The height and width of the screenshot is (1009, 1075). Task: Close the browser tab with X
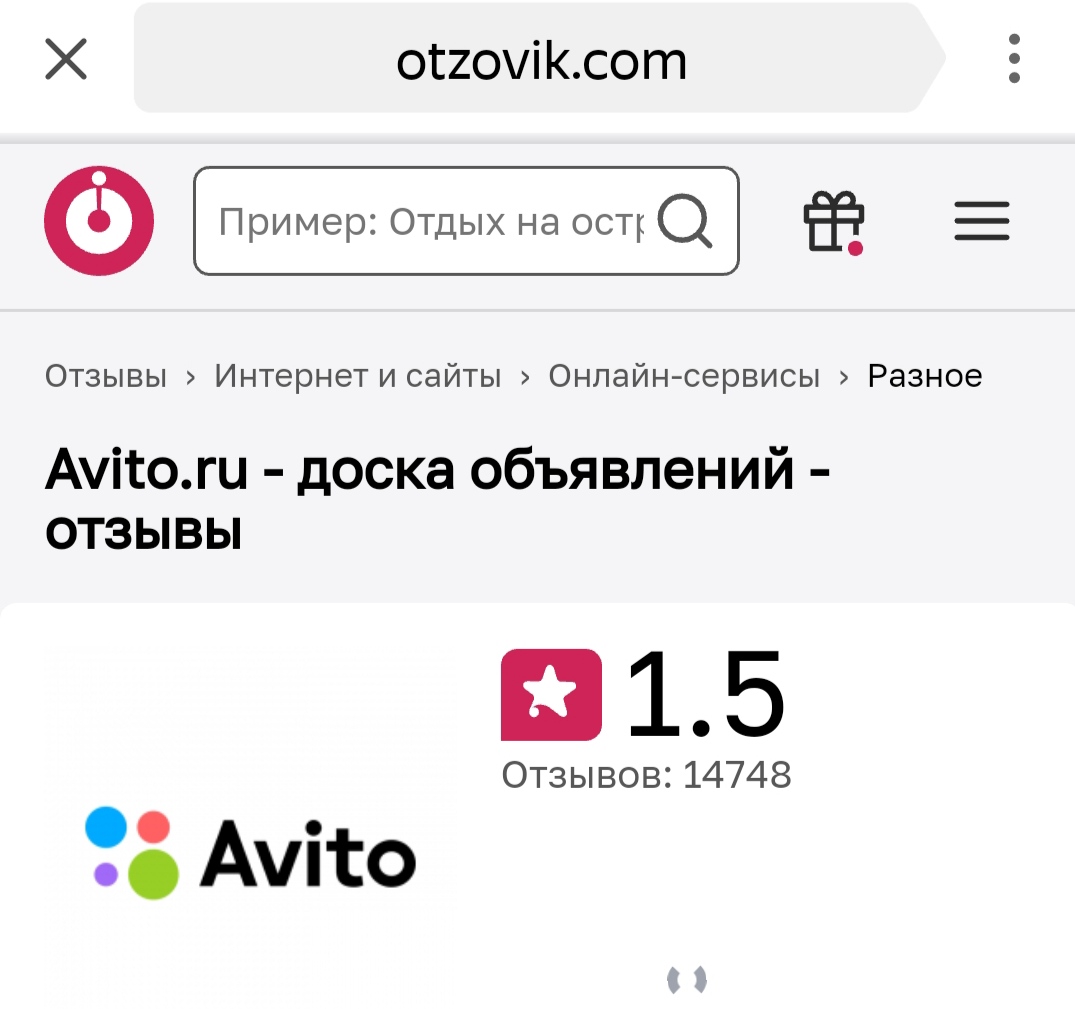[x=66, y=59]
